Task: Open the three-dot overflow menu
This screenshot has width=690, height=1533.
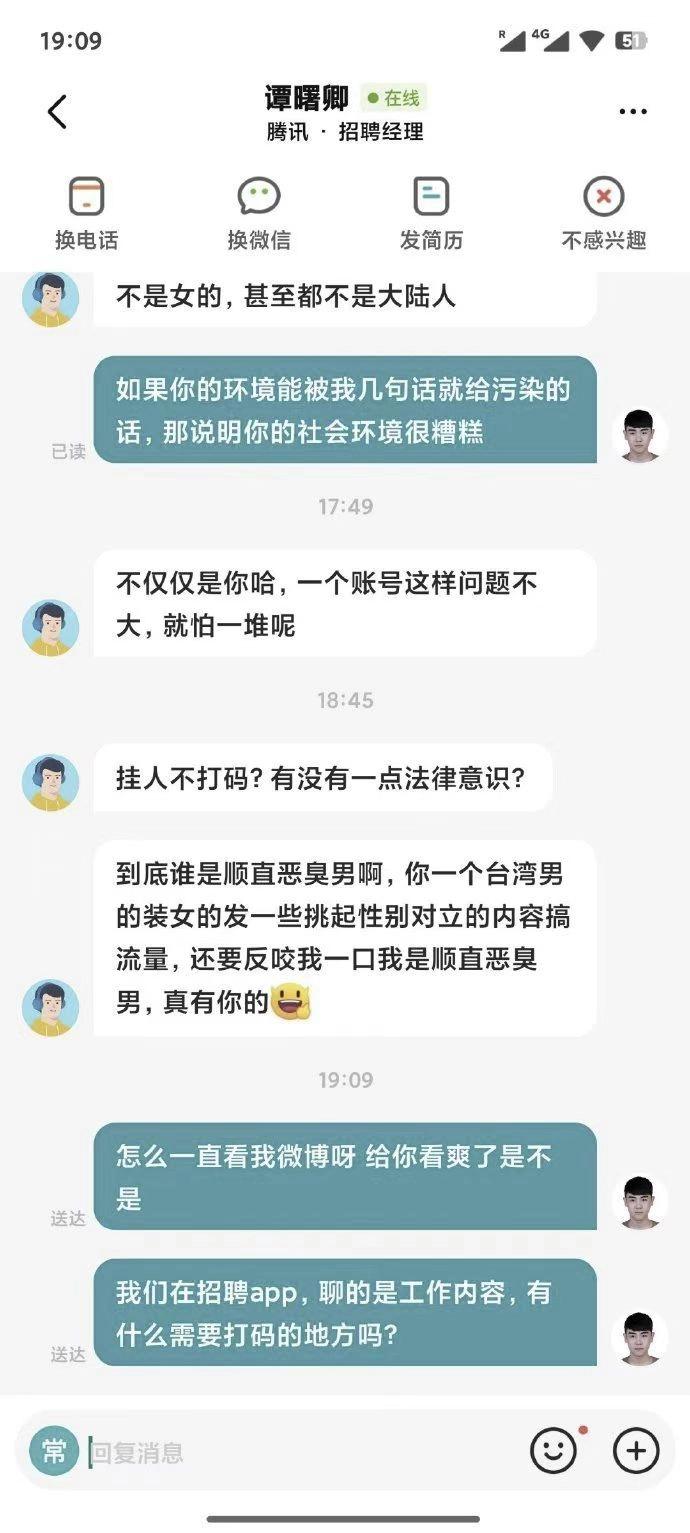Action: [632, 112]
